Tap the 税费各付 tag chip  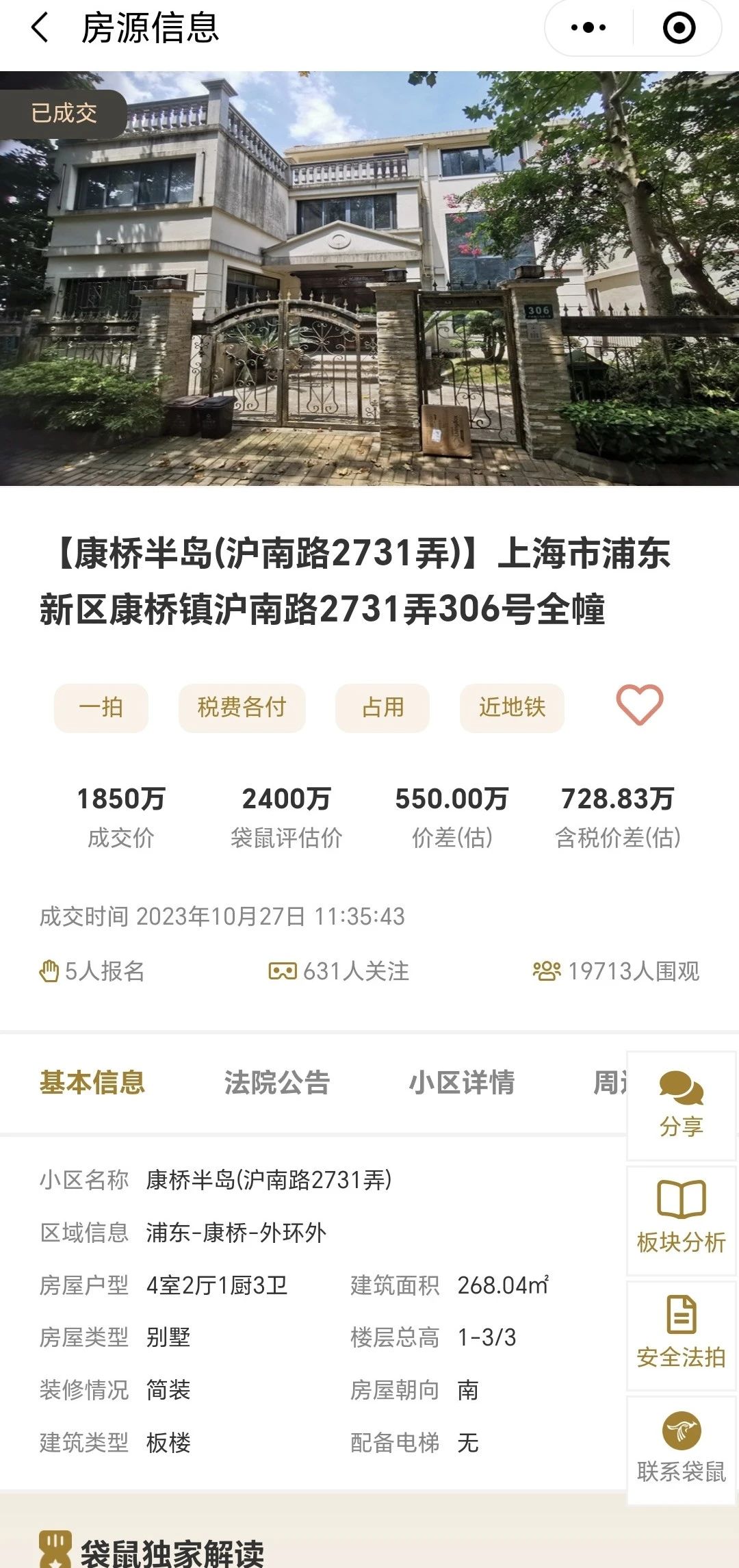pyautogui.click(x=242, y=708)
